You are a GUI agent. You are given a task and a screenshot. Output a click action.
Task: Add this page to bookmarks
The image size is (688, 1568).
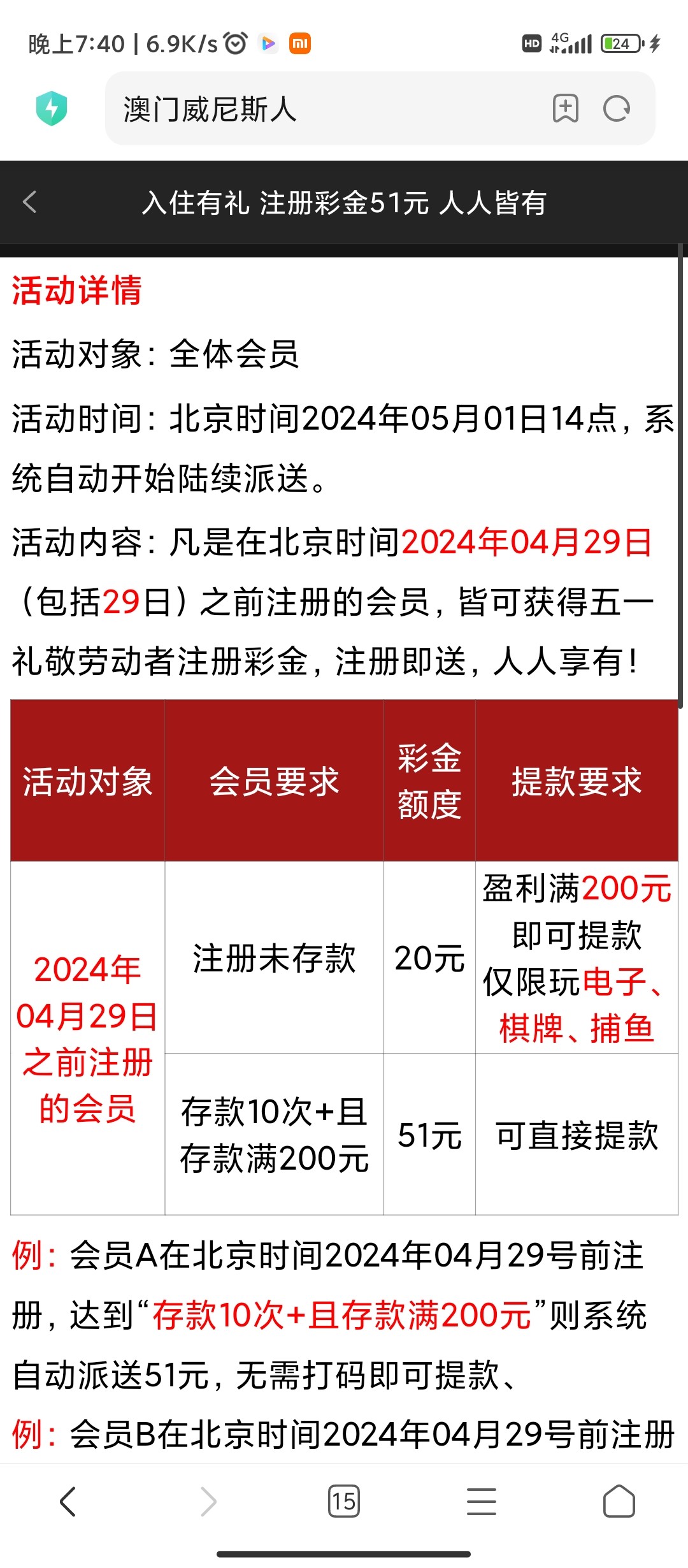565,108
